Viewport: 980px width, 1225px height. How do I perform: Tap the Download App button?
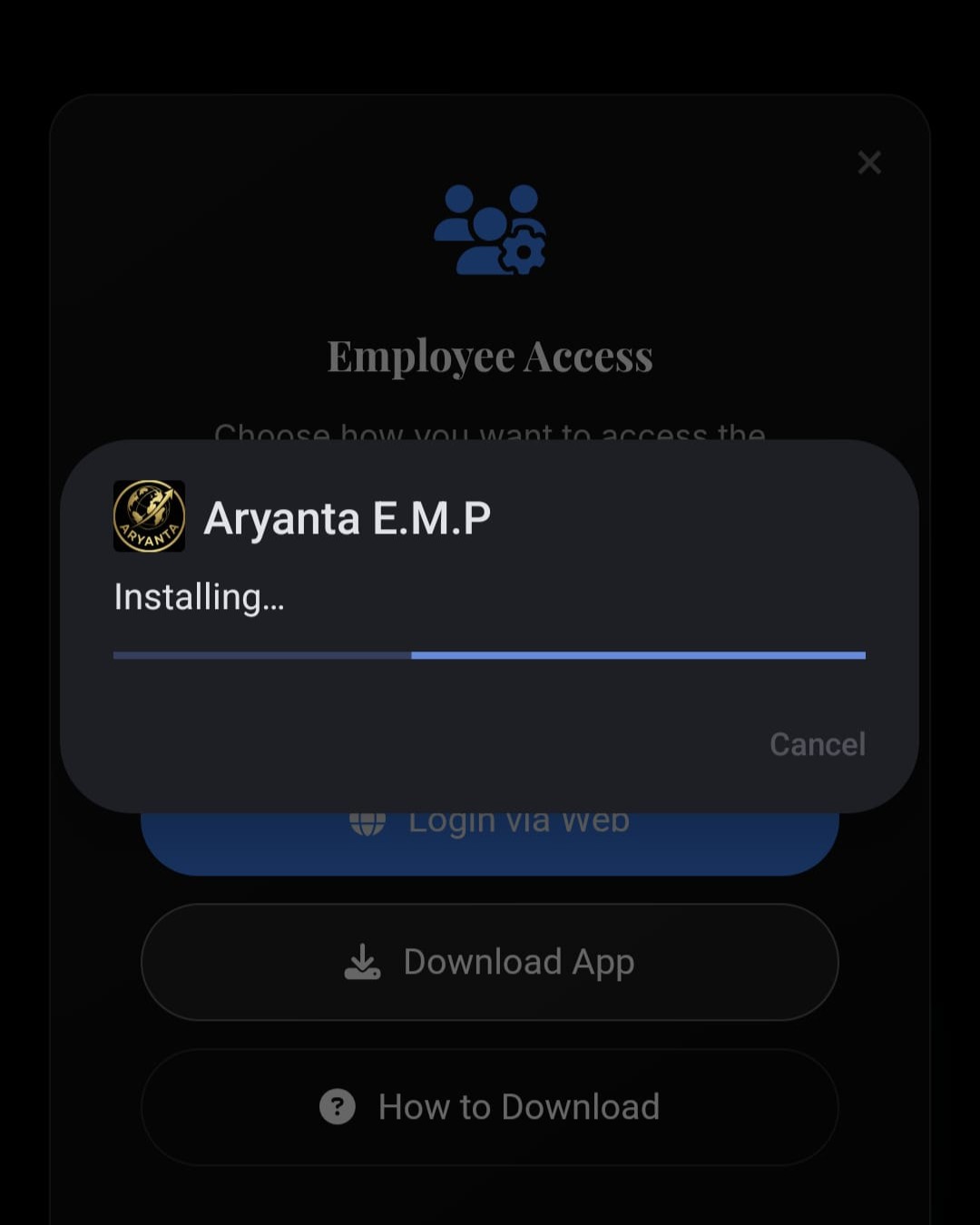[490, 962]
